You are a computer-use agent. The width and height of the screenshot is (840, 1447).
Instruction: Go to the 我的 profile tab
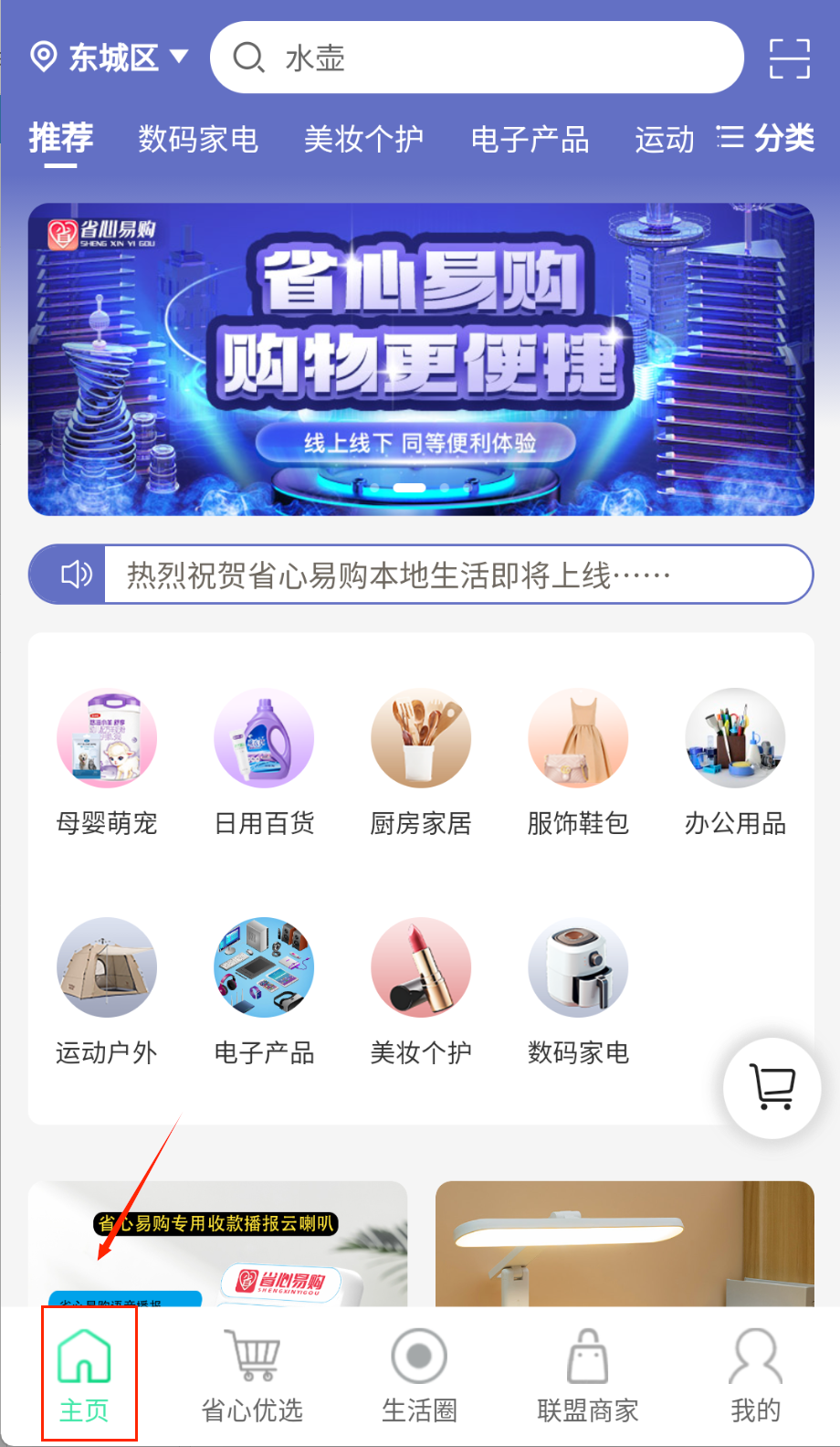(755, 1376)
